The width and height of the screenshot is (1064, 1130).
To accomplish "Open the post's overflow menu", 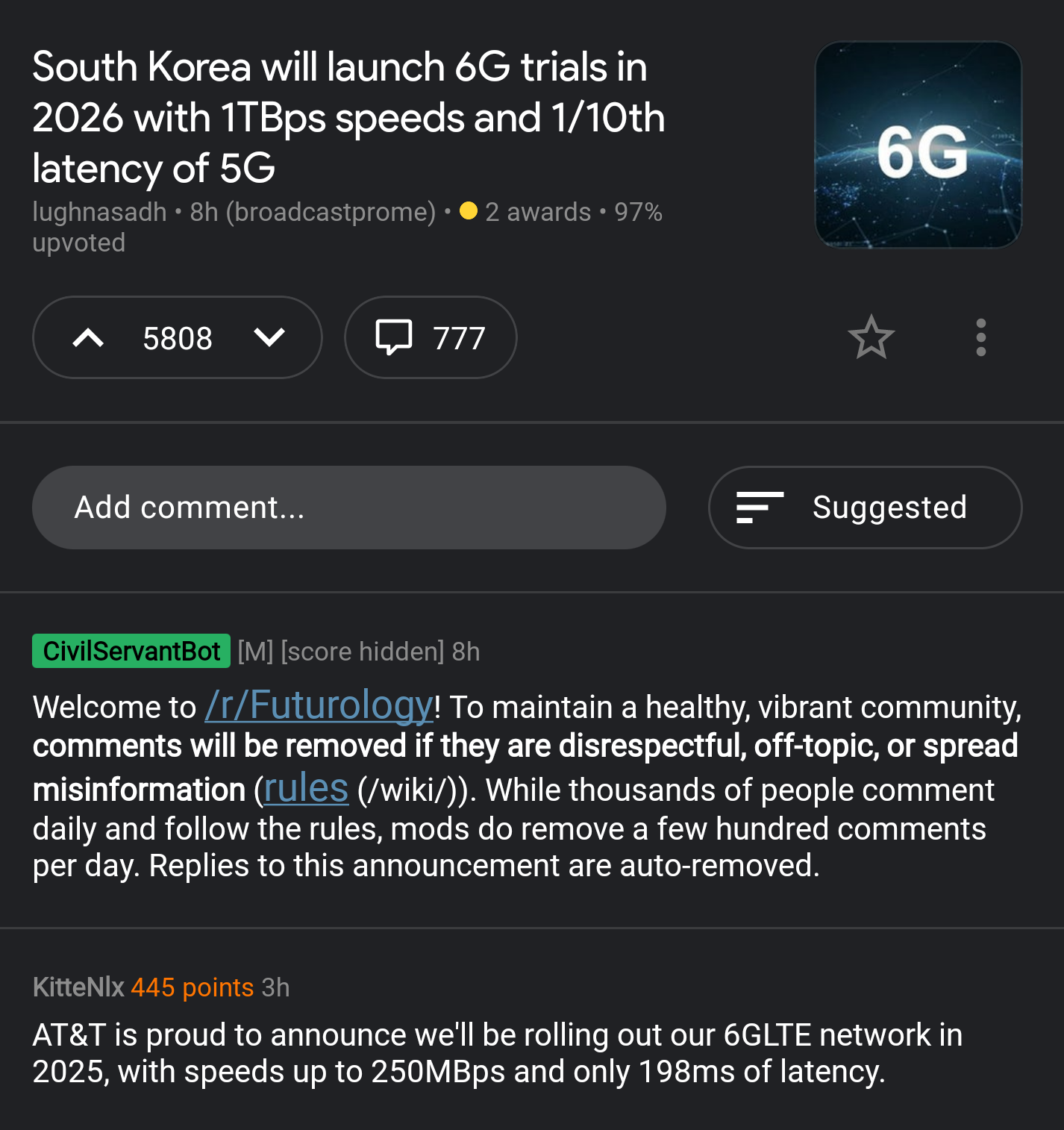I will pyautogui.click(x=980, y=337).
